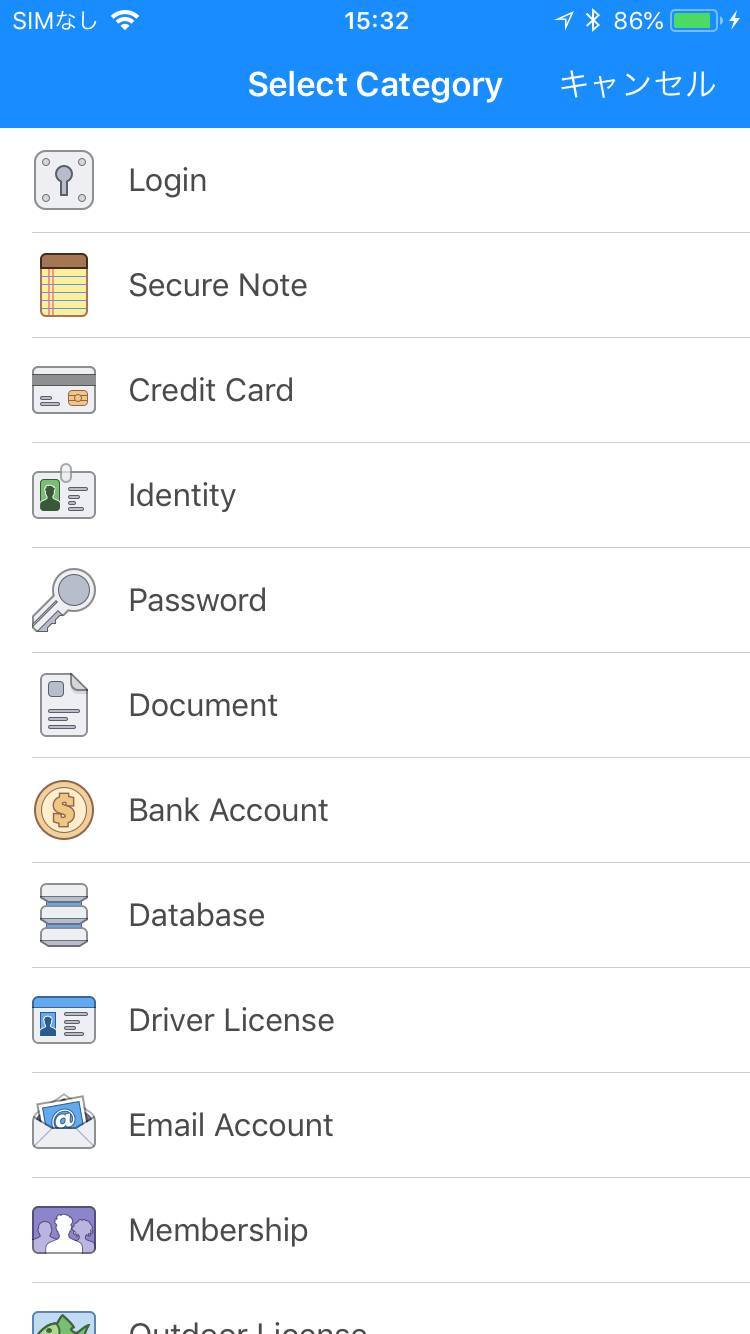This screenshot has width=750, height=1334.
Task: Select the Membership category
Action: click(x=375, y=1230)
